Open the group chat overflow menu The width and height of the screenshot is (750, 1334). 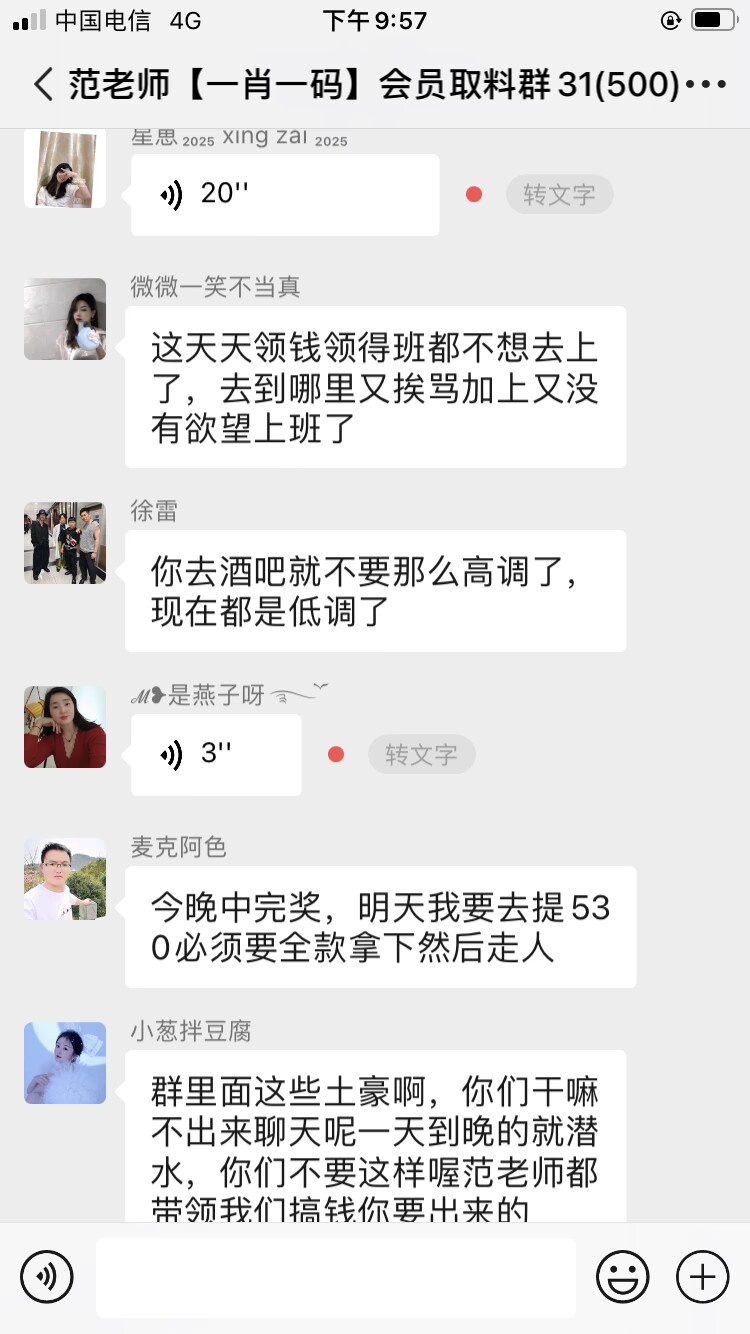pyautogui.click(x=707, y=84)
